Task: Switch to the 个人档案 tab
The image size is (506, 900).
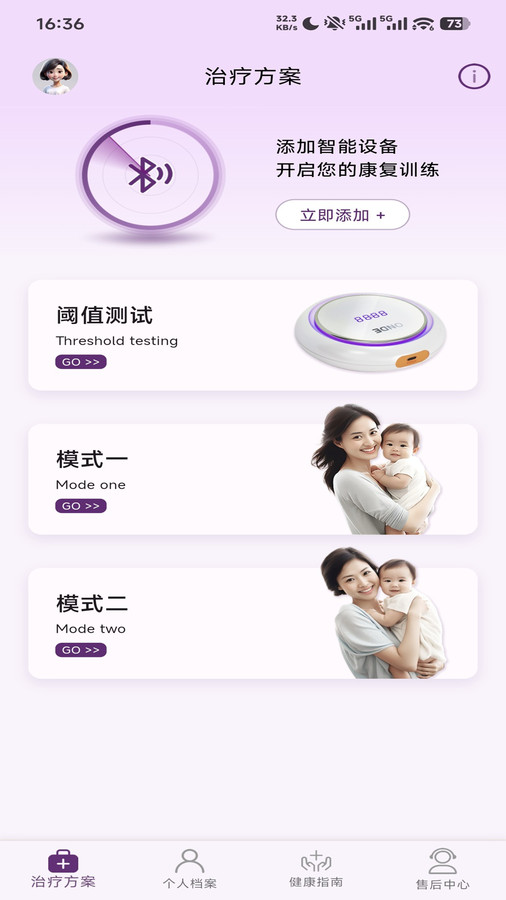Action: (190, 870)
